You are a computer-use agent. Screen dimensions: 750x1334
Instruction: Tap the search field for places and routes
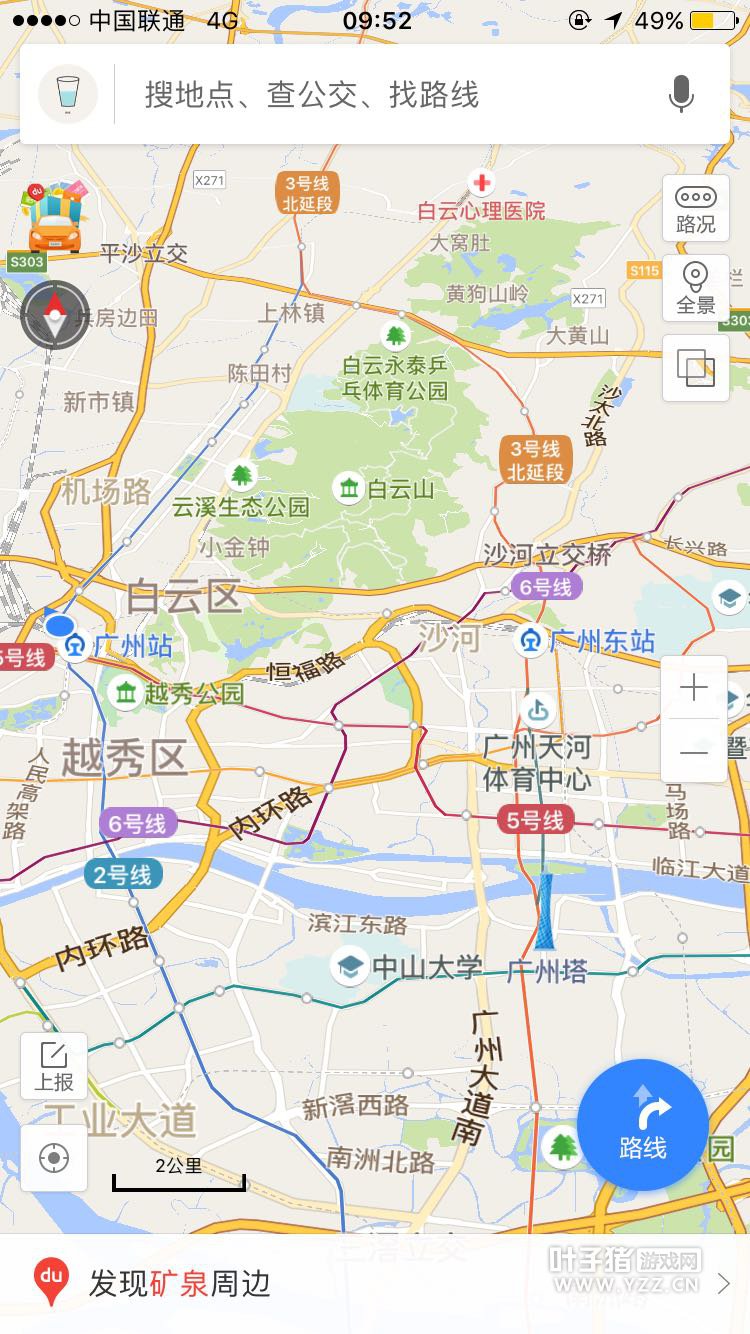(390, 95)
